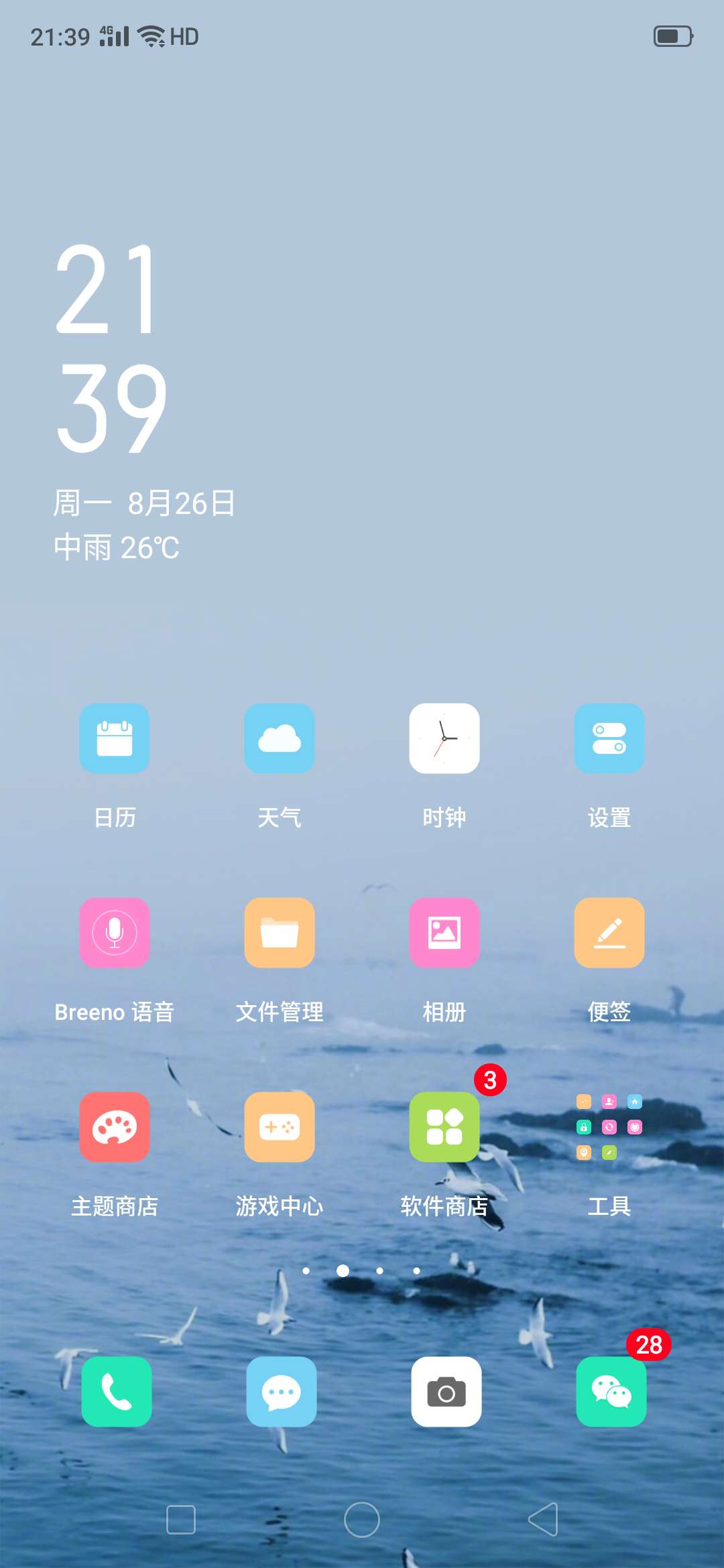
Task: Open recent apps via square button
Action: [181, 1519]
